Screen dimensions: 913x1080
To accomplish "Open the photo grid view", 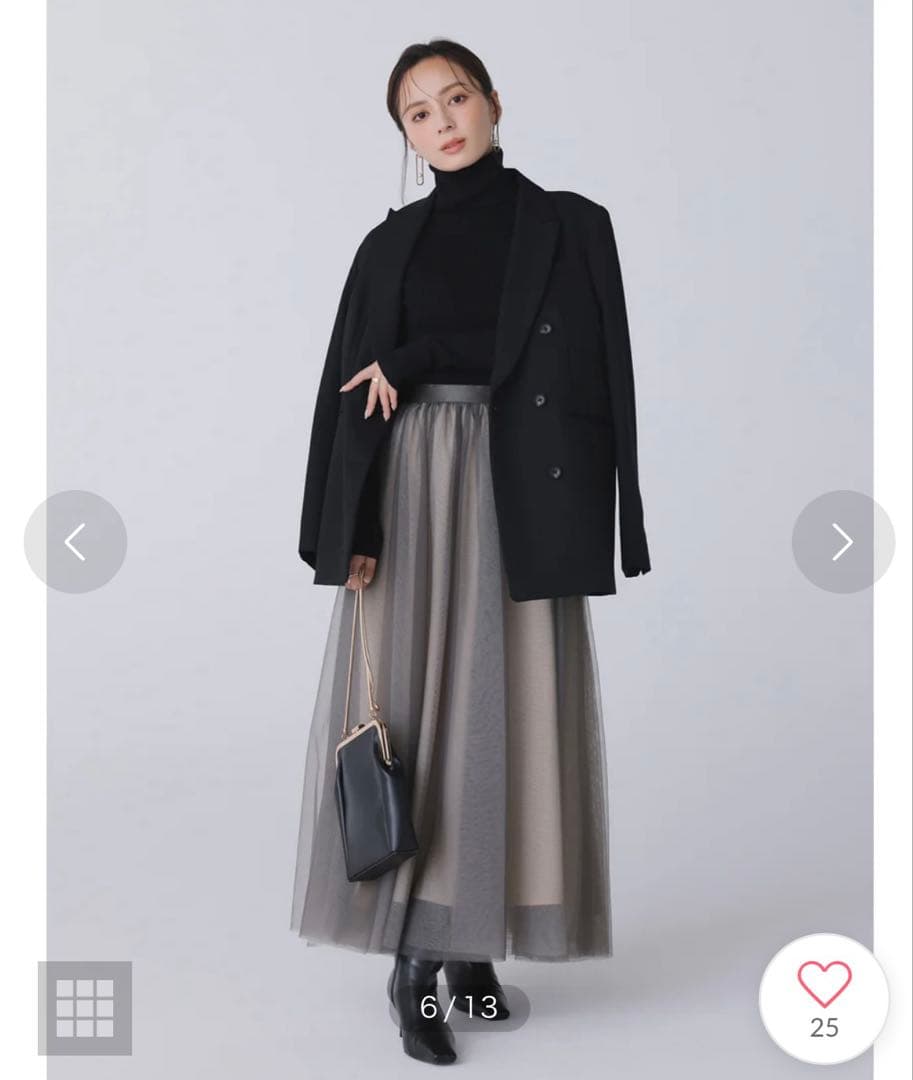I will coord(85,1007).
